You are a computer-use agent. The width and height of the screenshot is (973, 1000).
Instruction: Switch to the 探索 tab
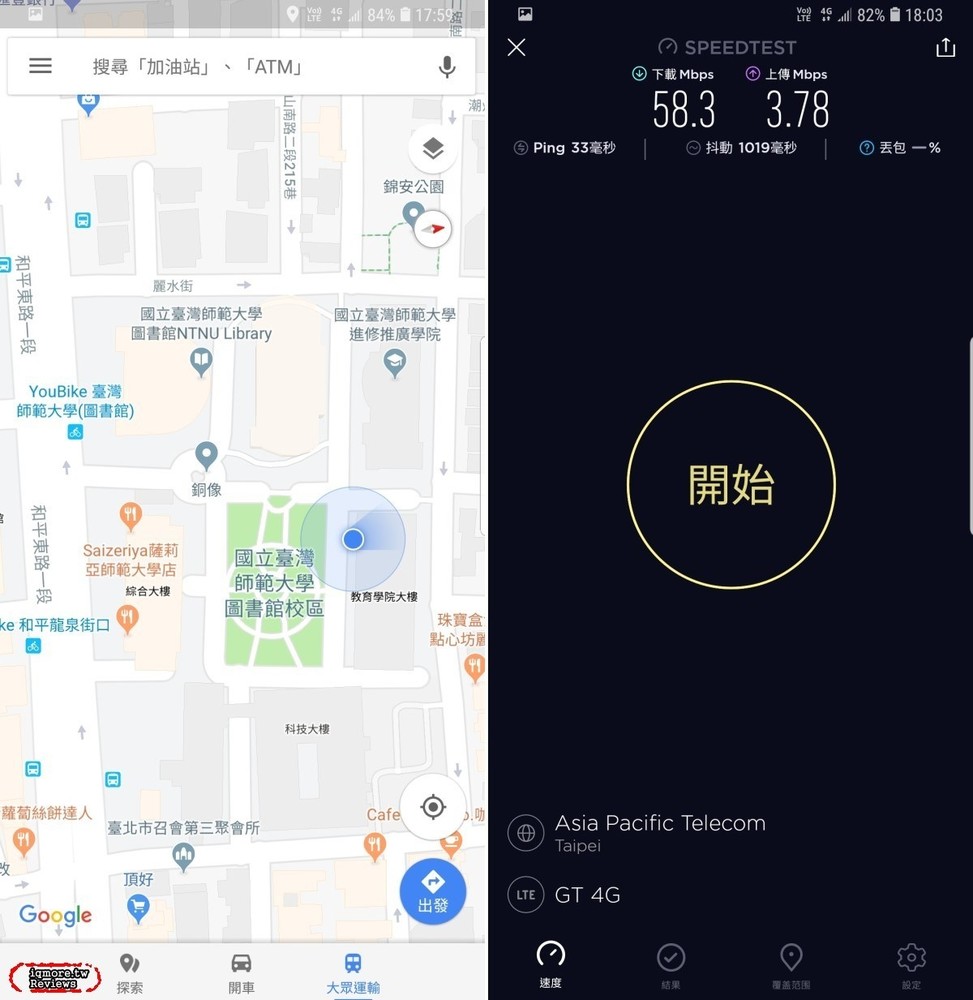[129, 973]
